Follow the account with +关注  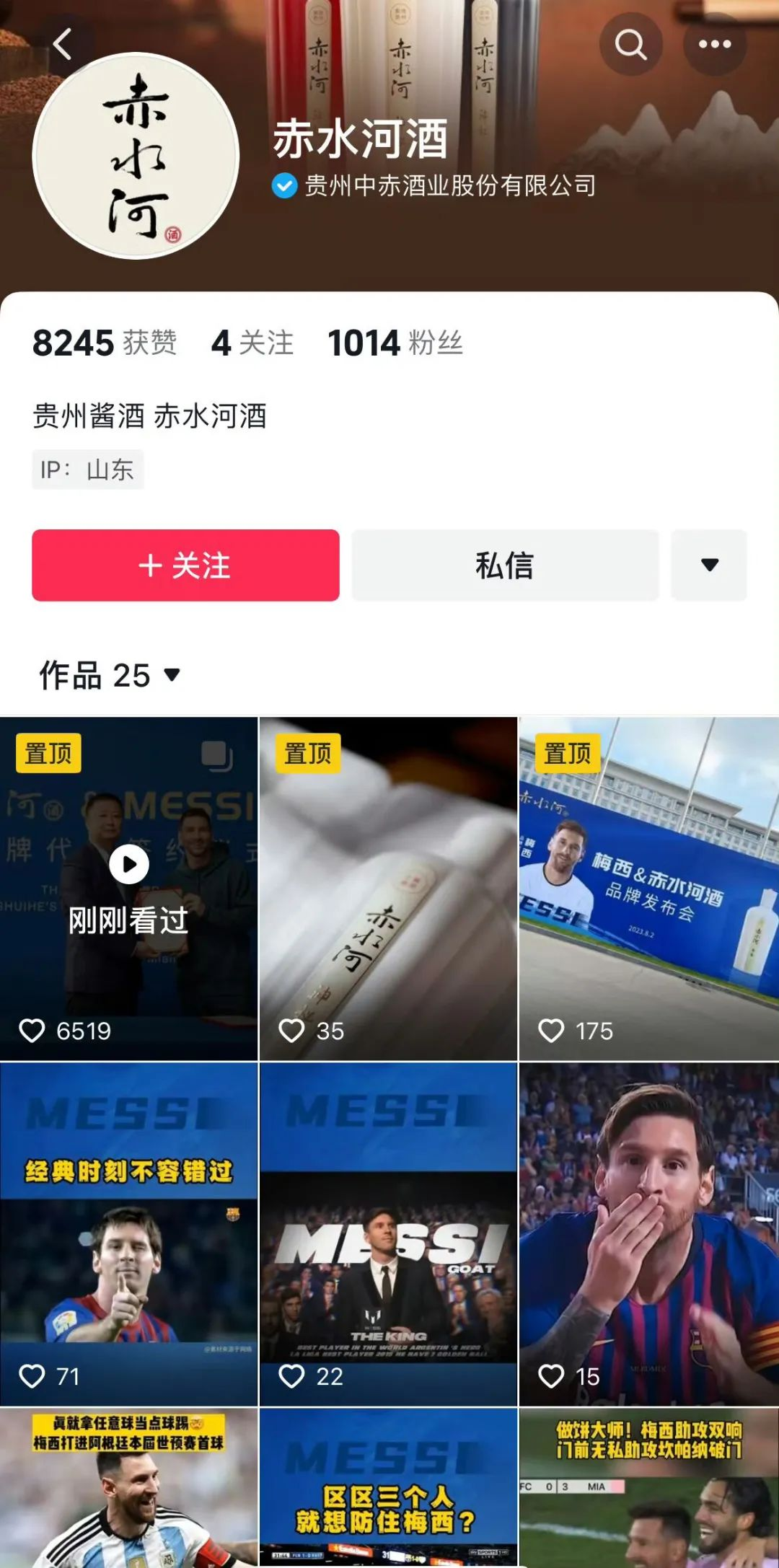click(185, 565)
